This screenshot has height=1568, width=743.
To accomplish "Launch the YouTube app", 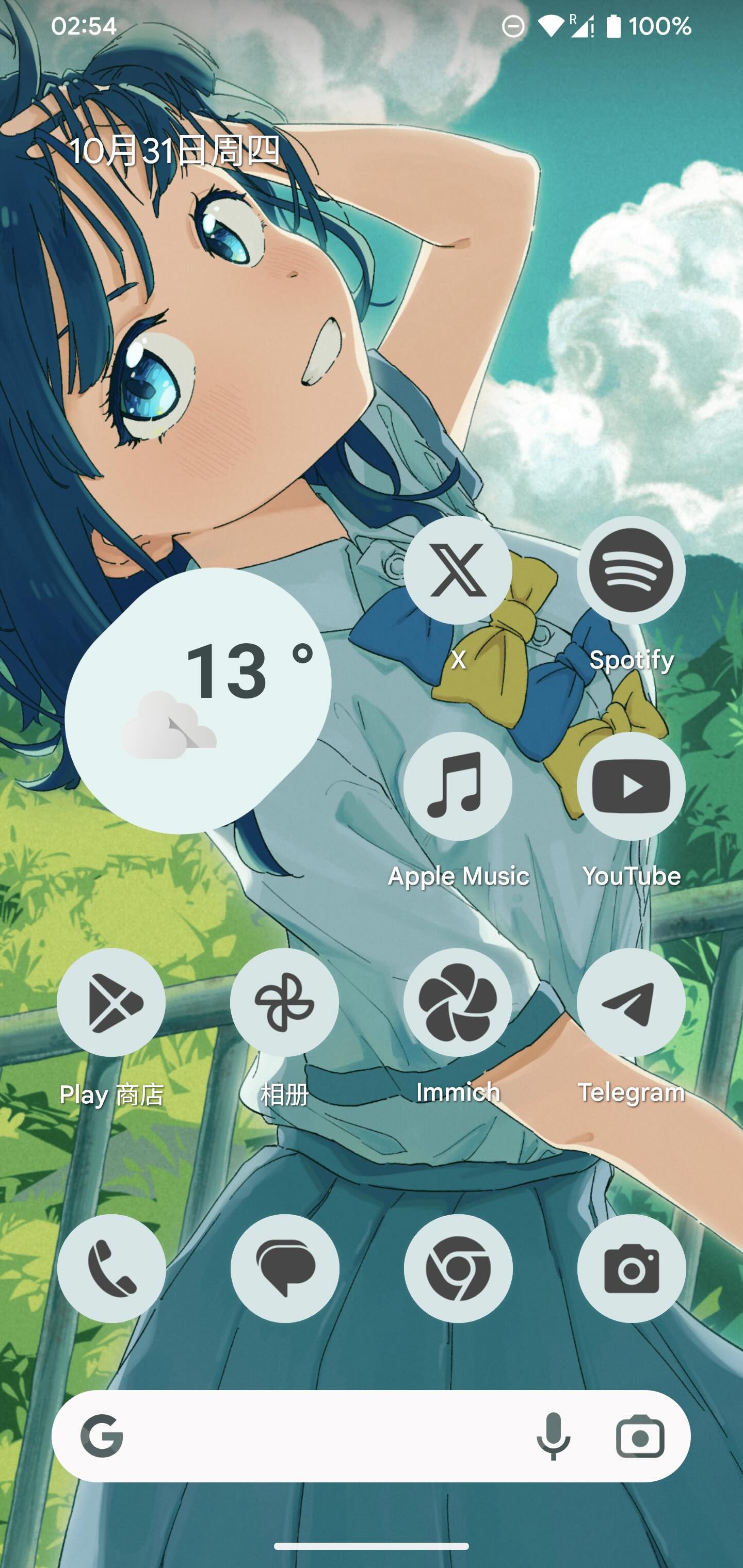I will 631,787.
